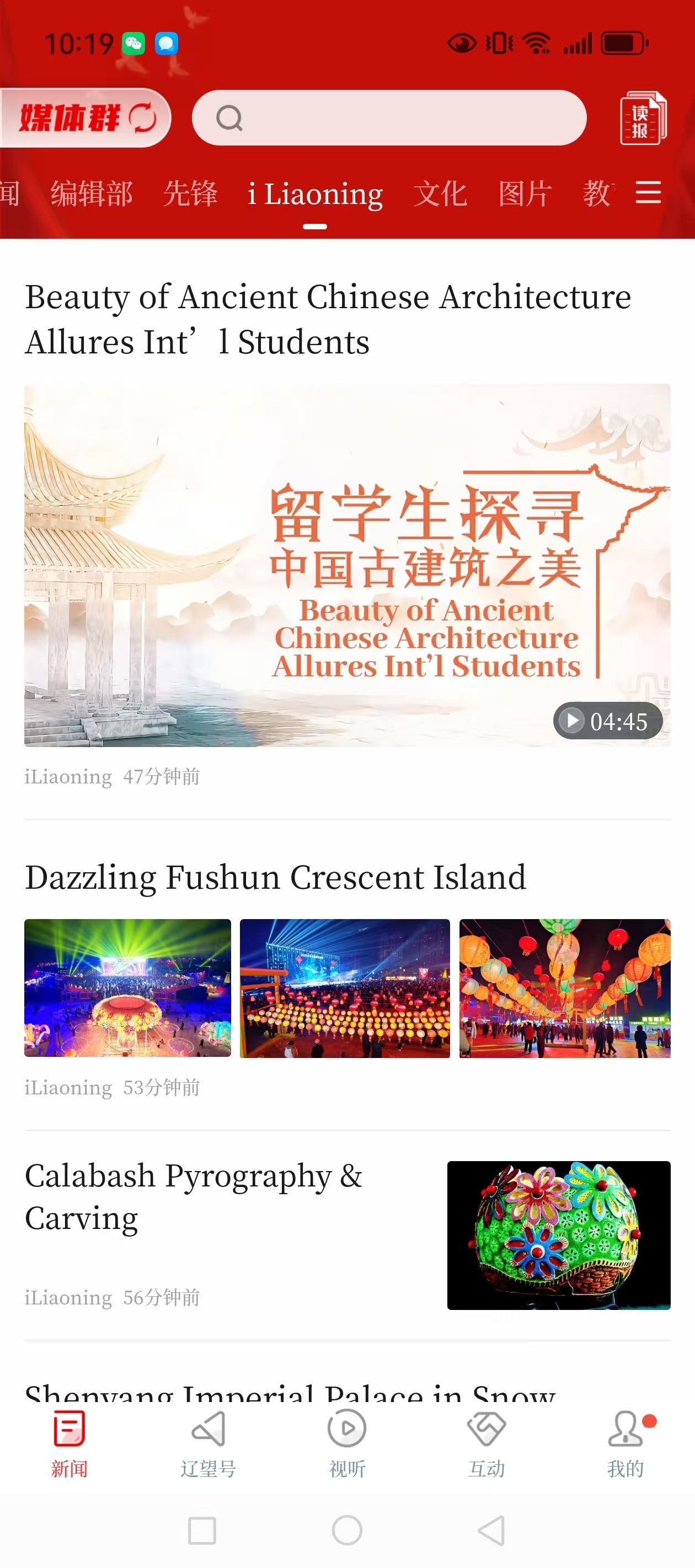The height and width of the screenshot is (1568, 695).
Task: Open the search box
Action: click(x=389, y=117)
